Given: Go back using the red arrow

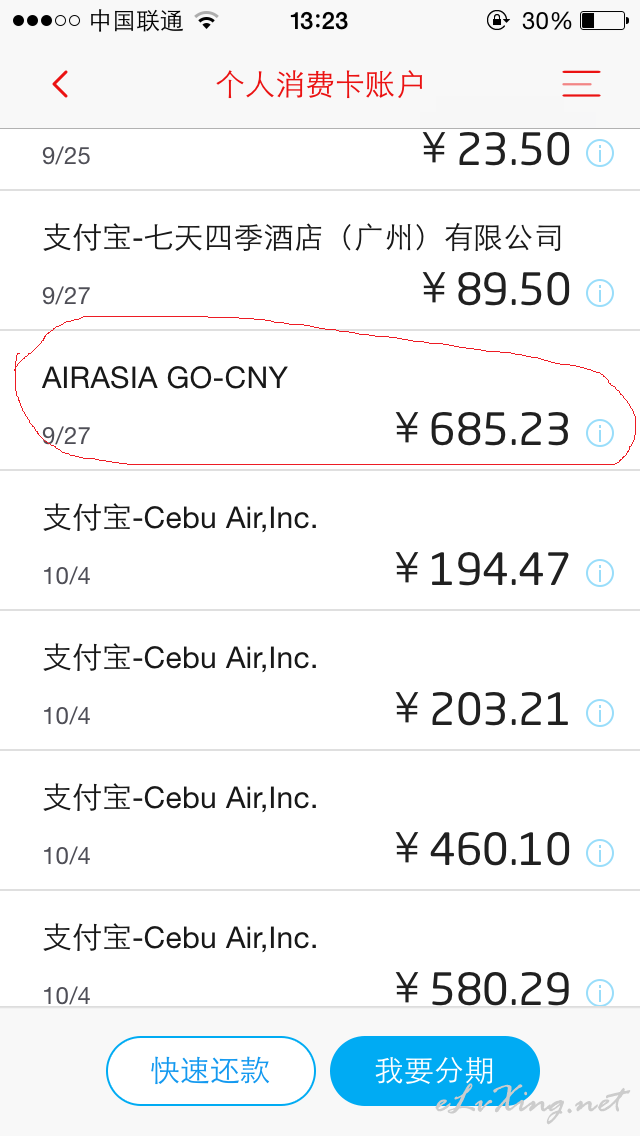Looking at the screenshot, I should [61, 85].
